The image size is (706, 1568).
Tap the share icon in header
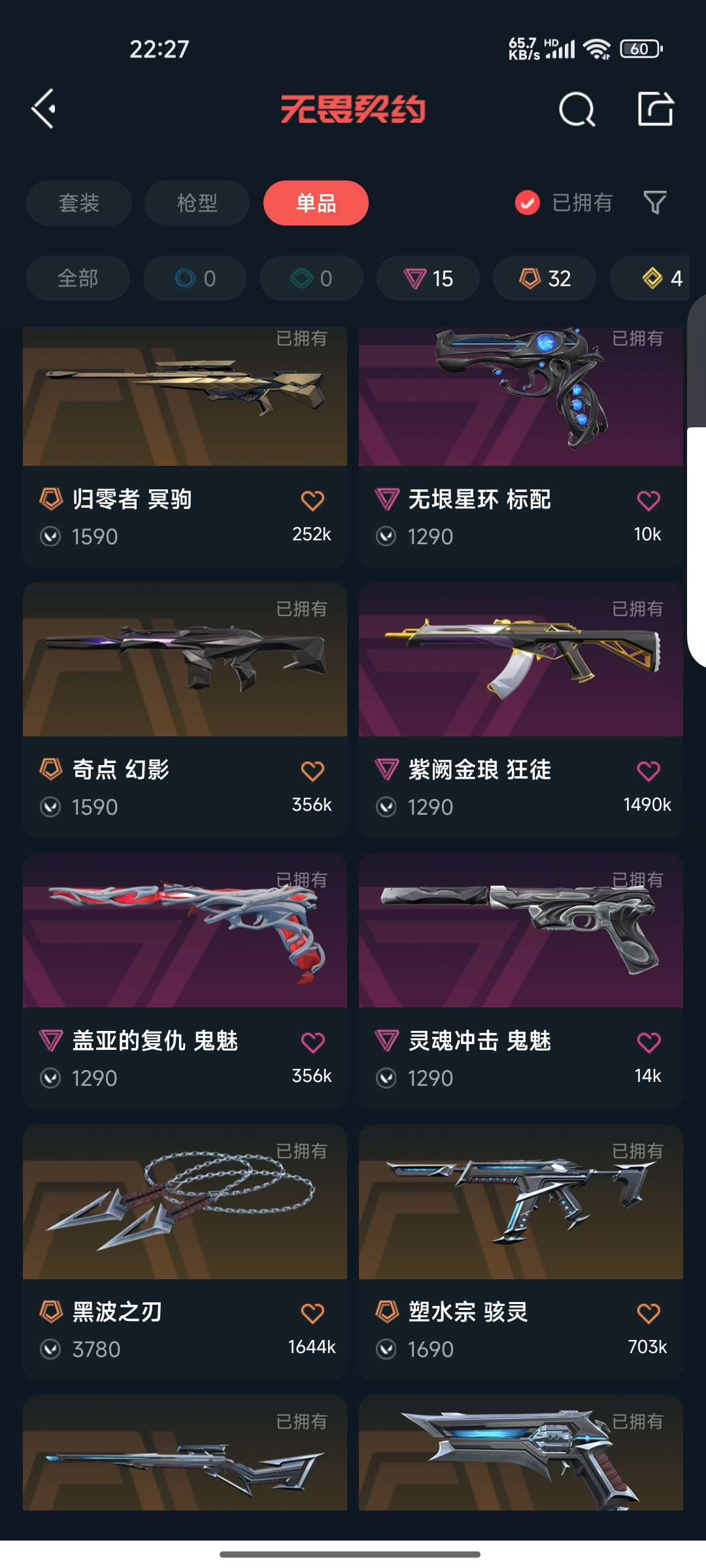click(655, 108)
